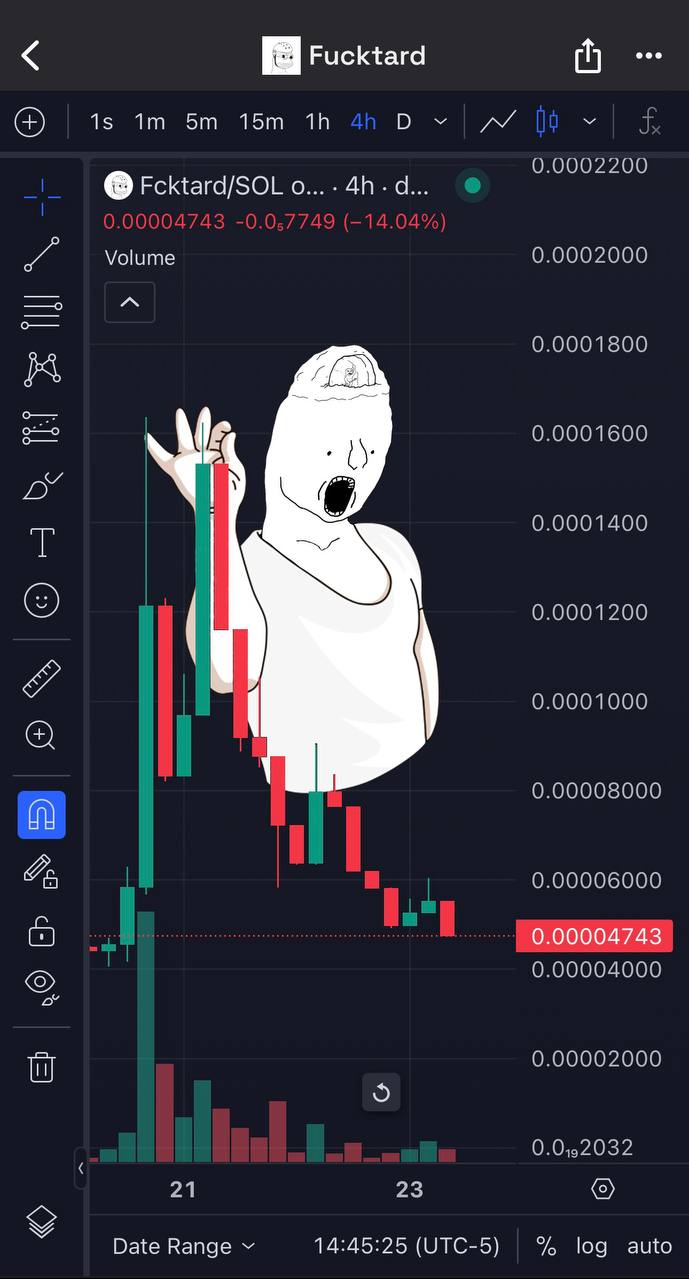
Task: Switch to the 1h timeframe
Action: tap(317, 122)
